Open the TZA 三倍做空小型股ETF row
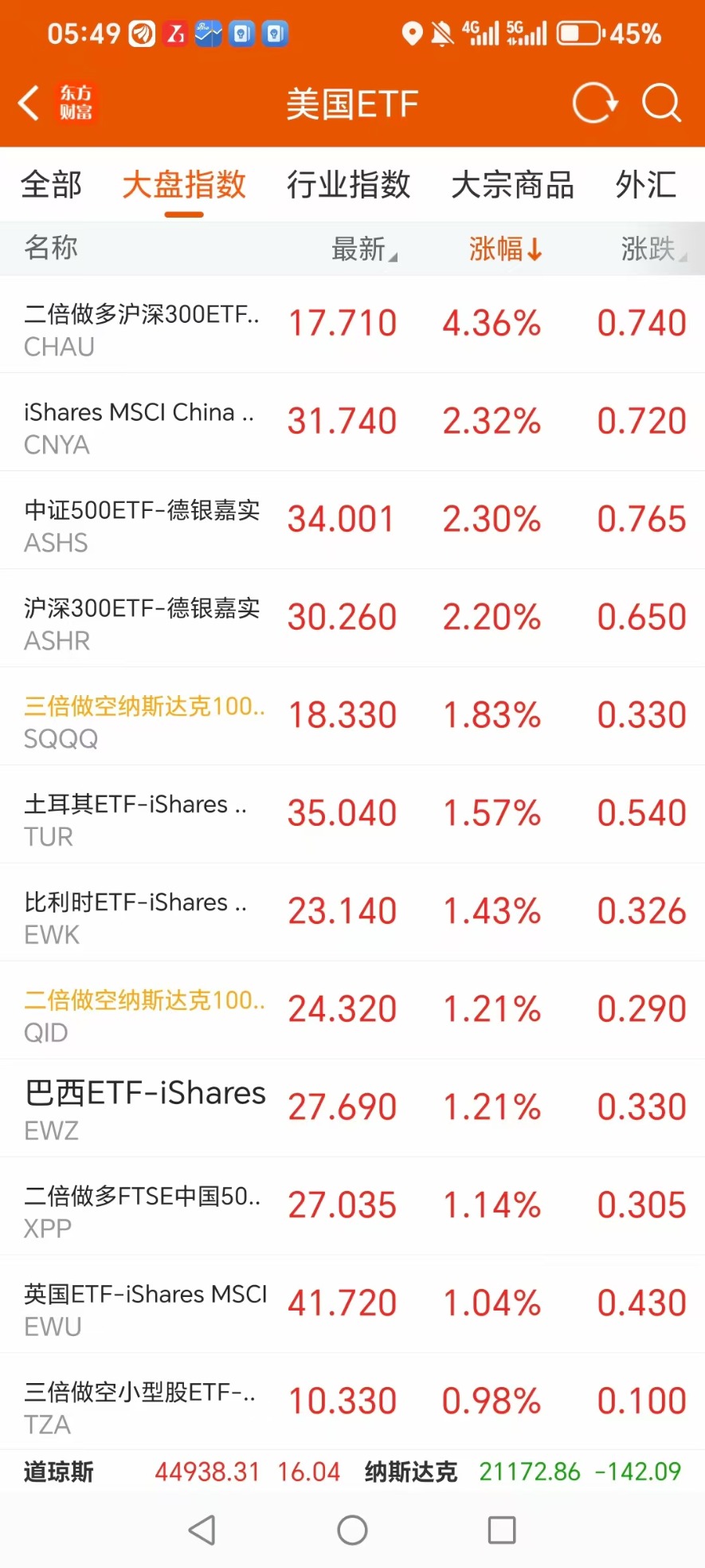The width and height of the screenshot is (705, 1568). pyautogui.click(x=352, y=1402)
